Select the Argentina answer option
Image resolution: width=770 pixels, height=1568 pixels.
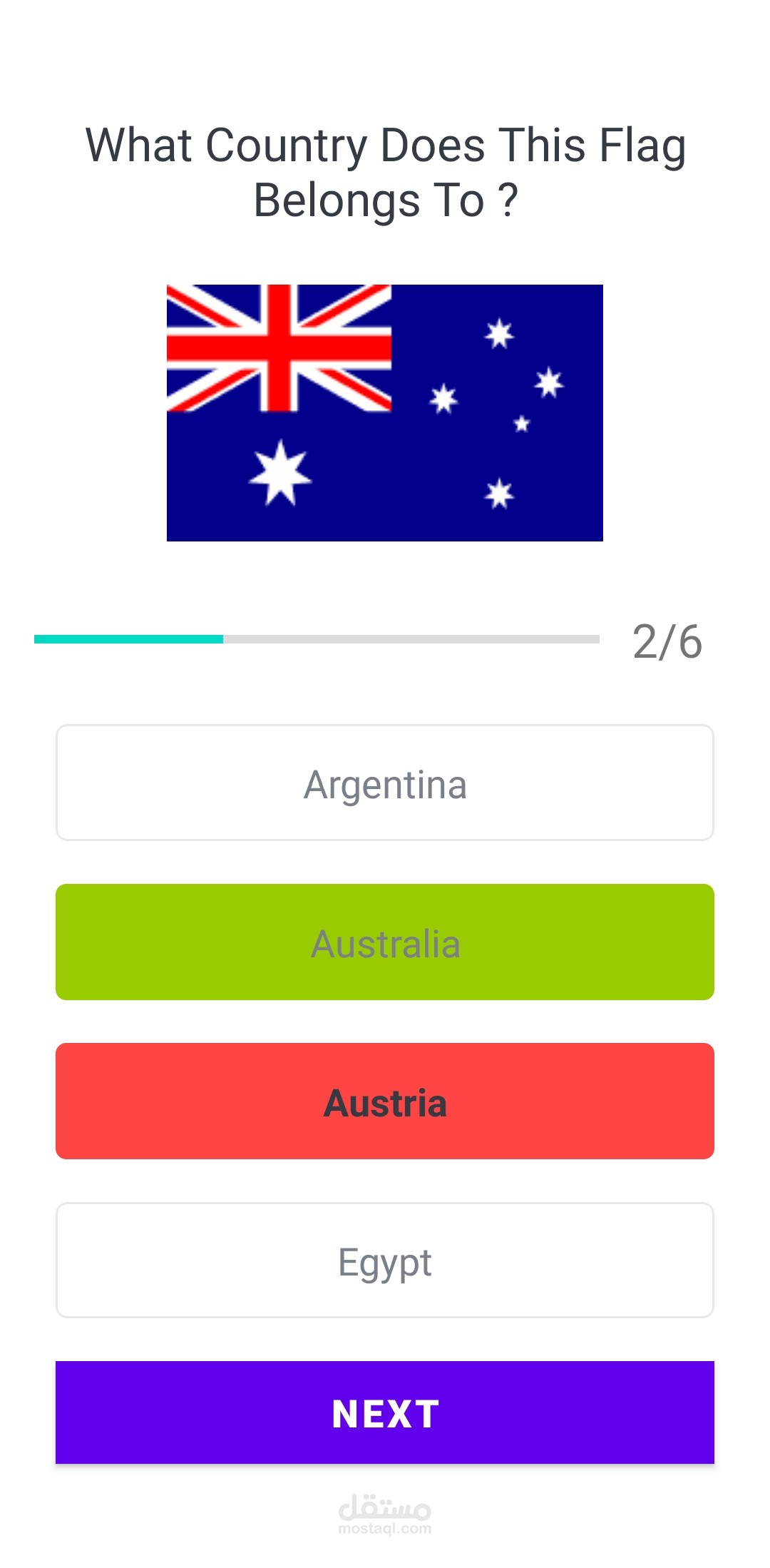(x=385, y=783)
